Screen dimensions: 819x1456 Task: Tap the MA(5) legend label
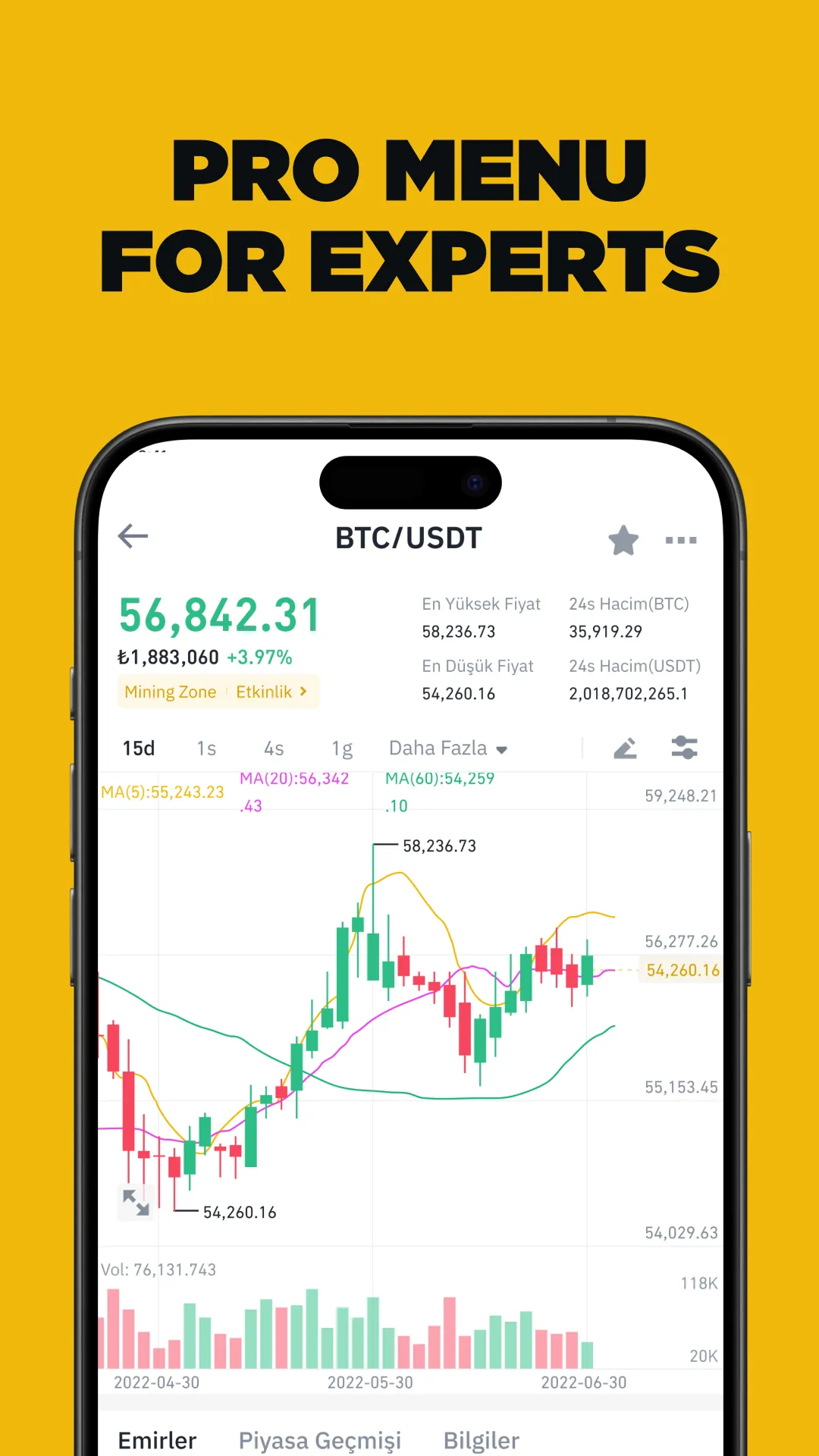tap(162, 792)
